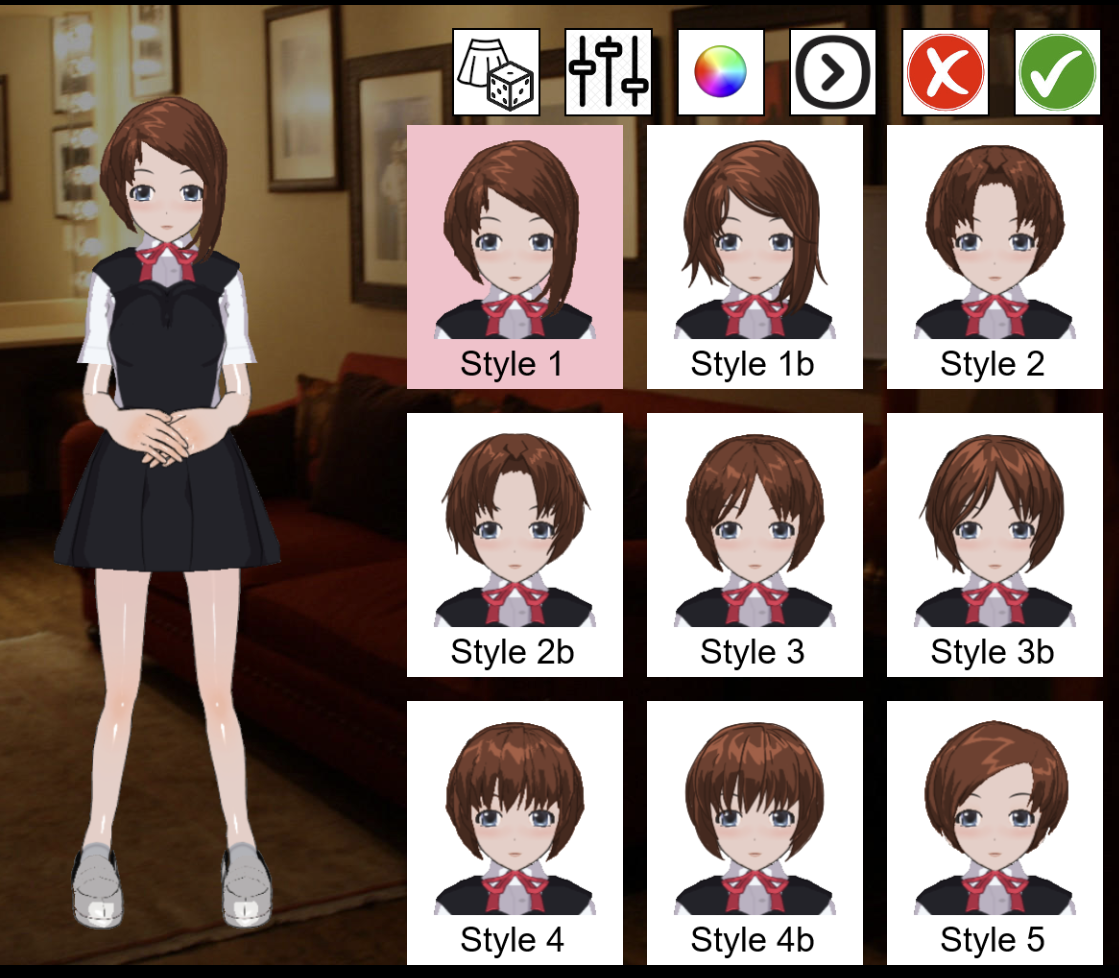Image resolution: width=1119 pixels, height=978 pixels.
Task: Apply hairstyle Style 2b
Action: pos(515,545)
